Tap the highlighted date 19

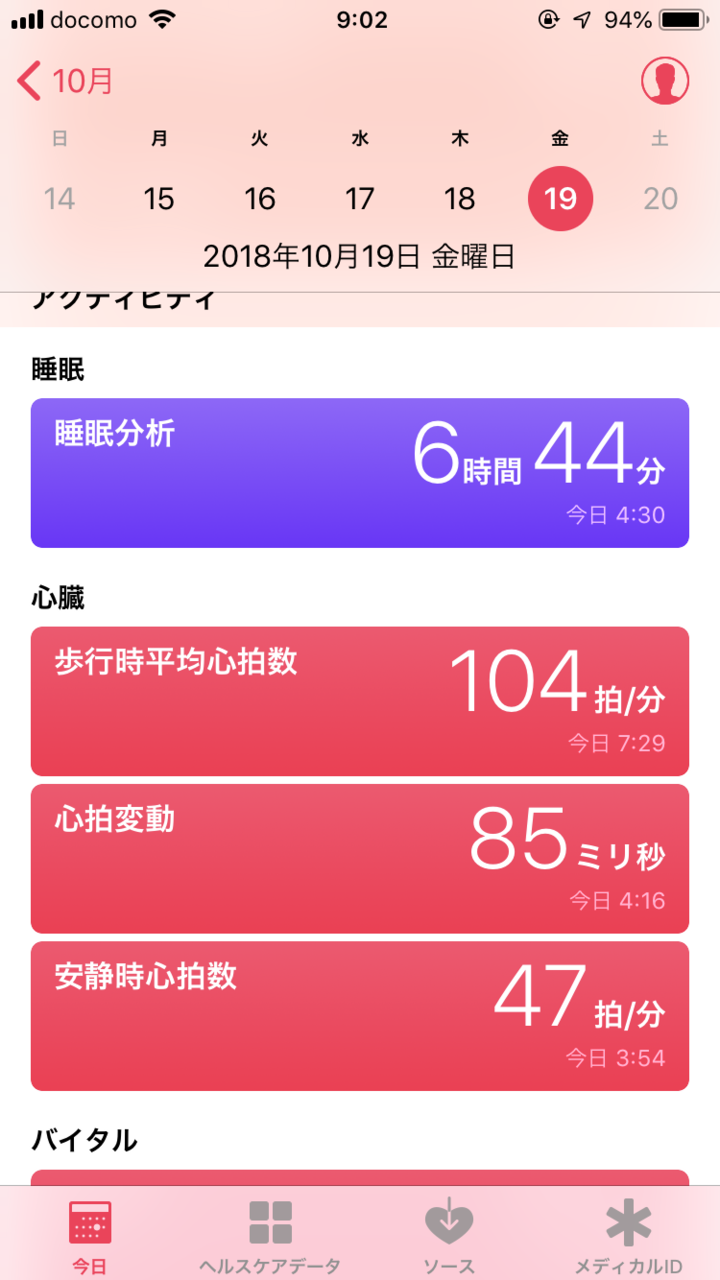pos(560,199)
